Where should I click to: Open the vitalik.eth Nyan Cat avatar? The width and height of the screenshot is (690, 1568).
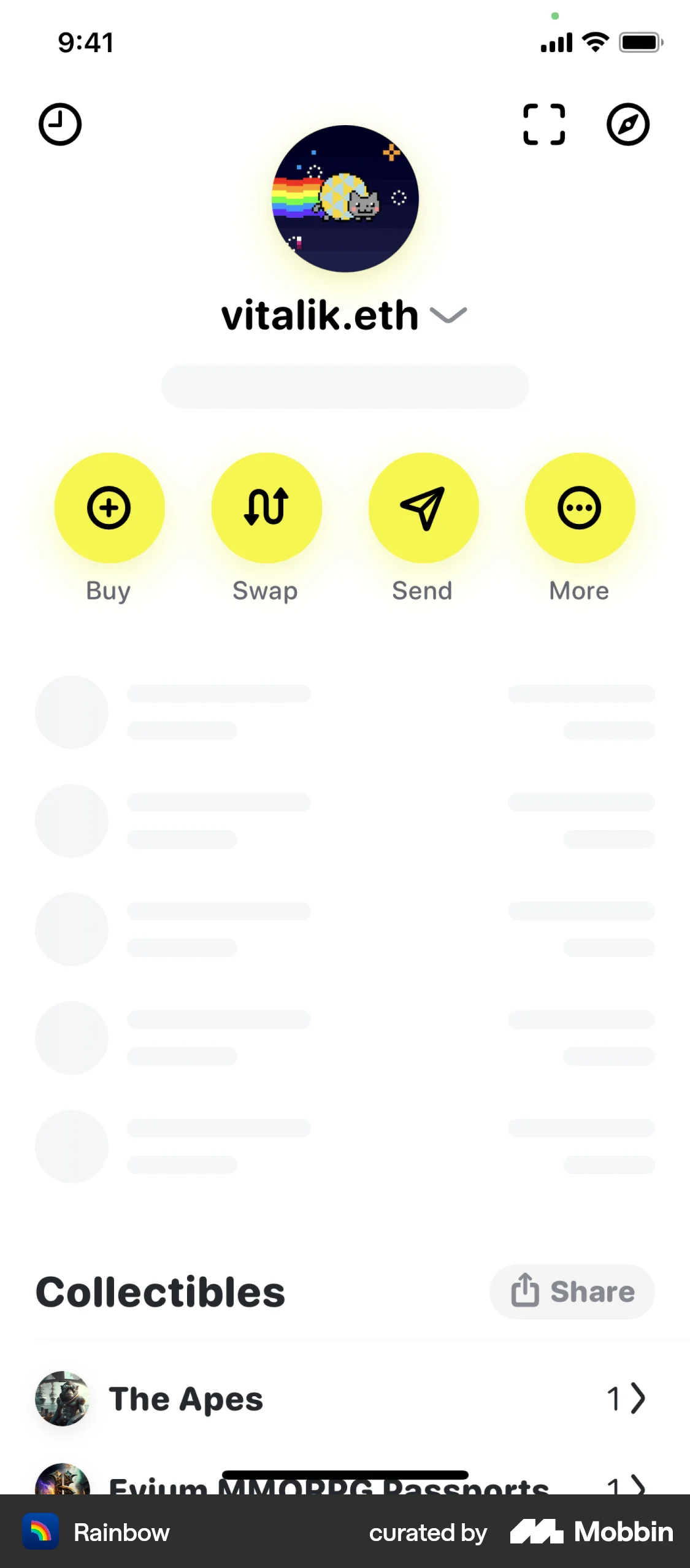345,199
